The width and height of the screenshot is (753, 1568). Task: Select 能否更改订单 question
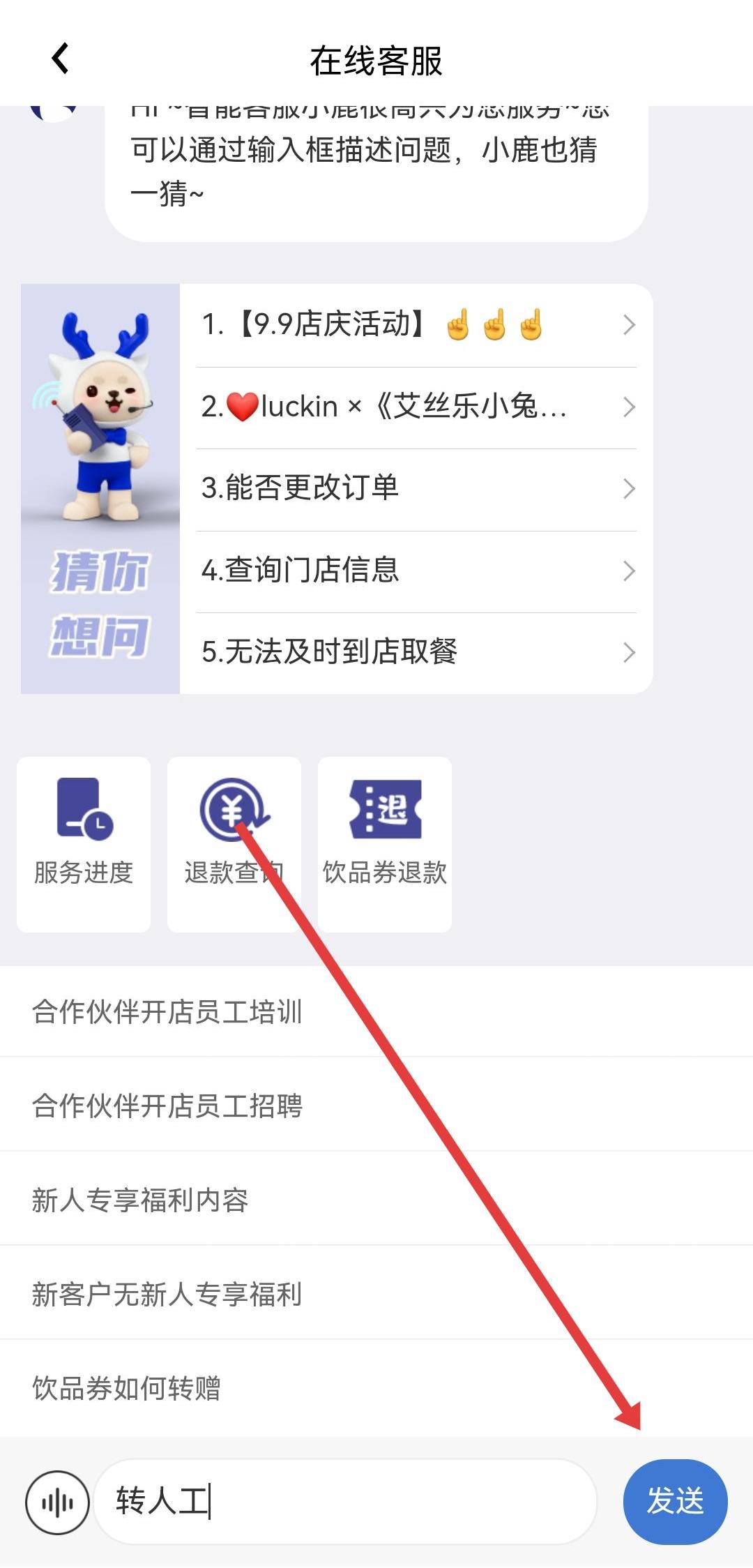click(x=416, y=488)
